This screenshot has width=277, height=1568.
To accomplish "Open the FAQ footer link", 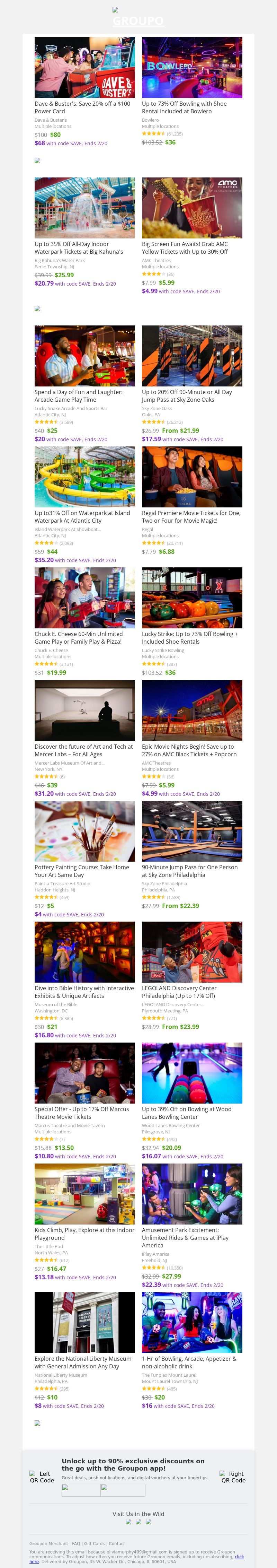I will click(x=76, y=1543).
